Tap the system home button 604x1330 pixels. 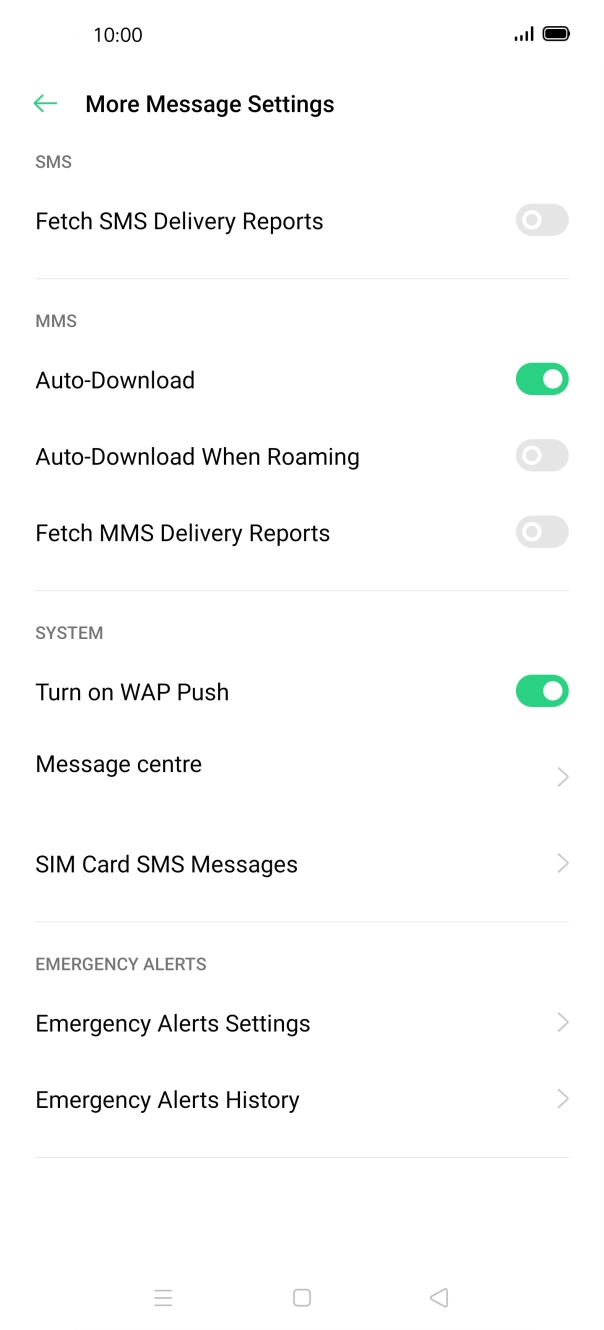[x=302, y=1298]
